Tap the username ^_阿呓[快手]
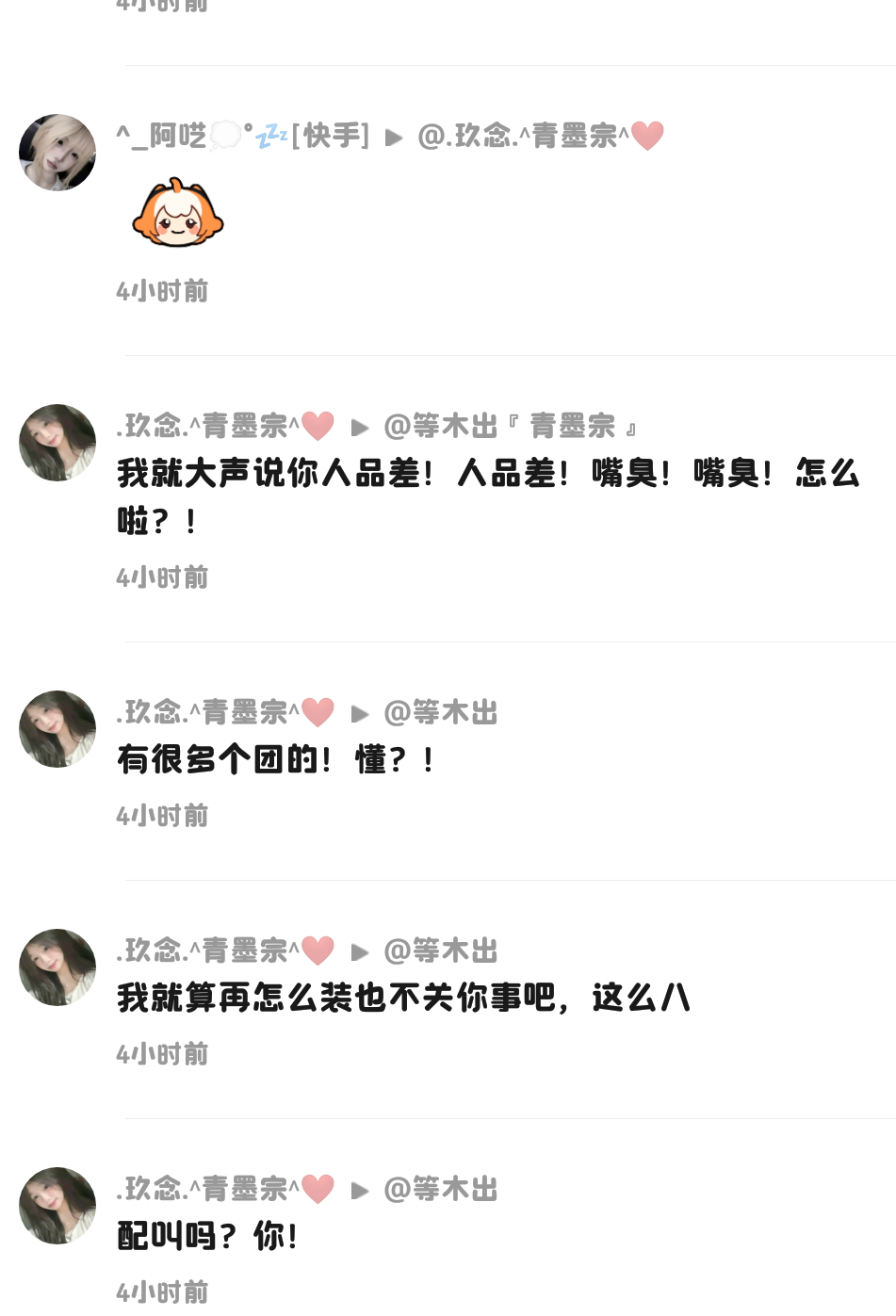This screenshot has width=896, height=1316. click(242, 137)
